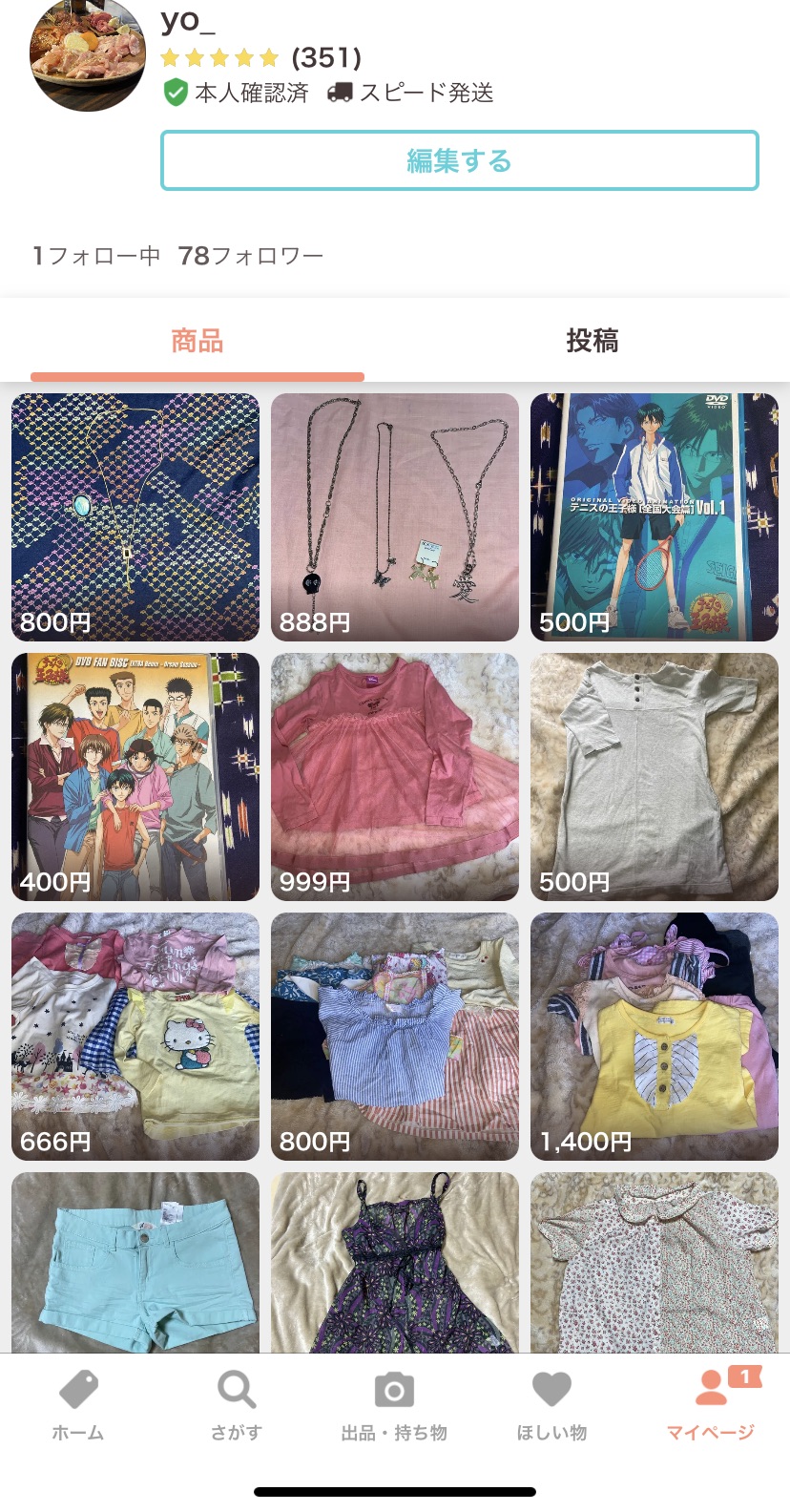This screenshot has width=790, height=1512.
Task: Tap the 編集する edit profile button
Action: click(459, 160)
